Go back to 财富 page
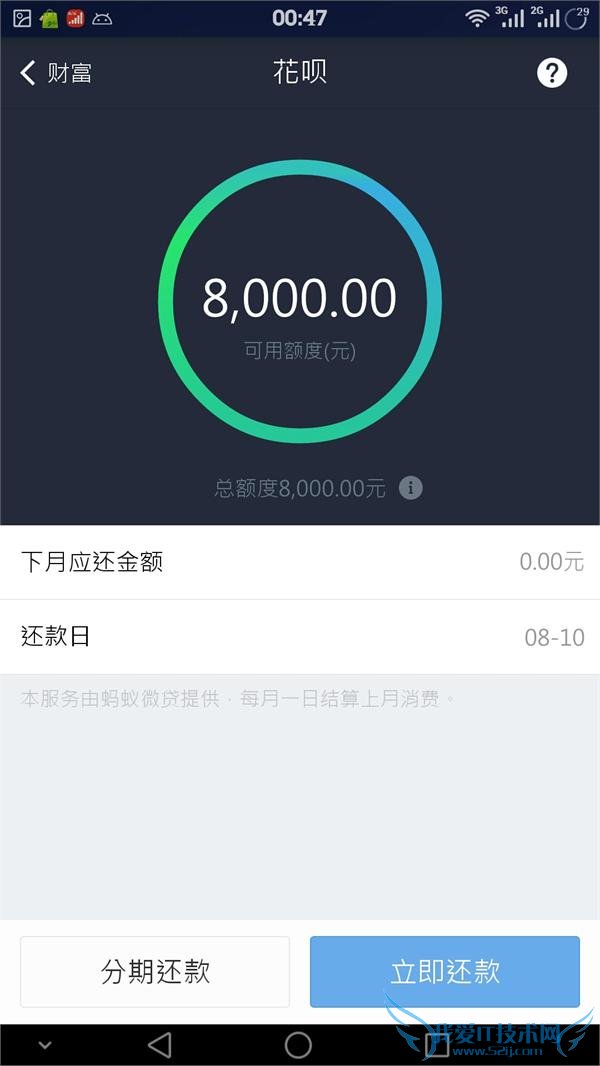 pos(55,72)
